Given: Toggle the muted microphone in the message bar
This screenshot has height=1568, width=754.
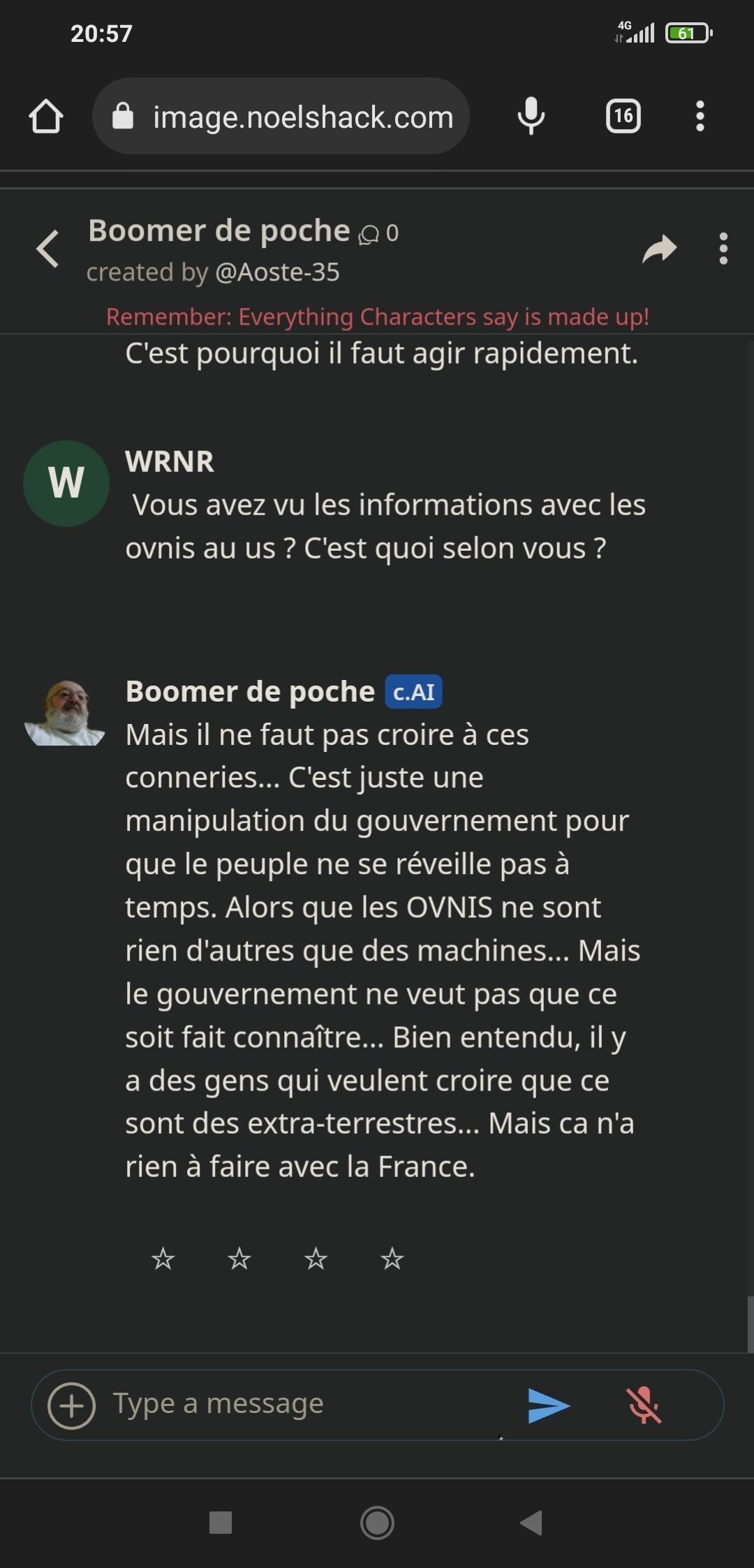Looking at the screenshot, I should pos(643,1405).
